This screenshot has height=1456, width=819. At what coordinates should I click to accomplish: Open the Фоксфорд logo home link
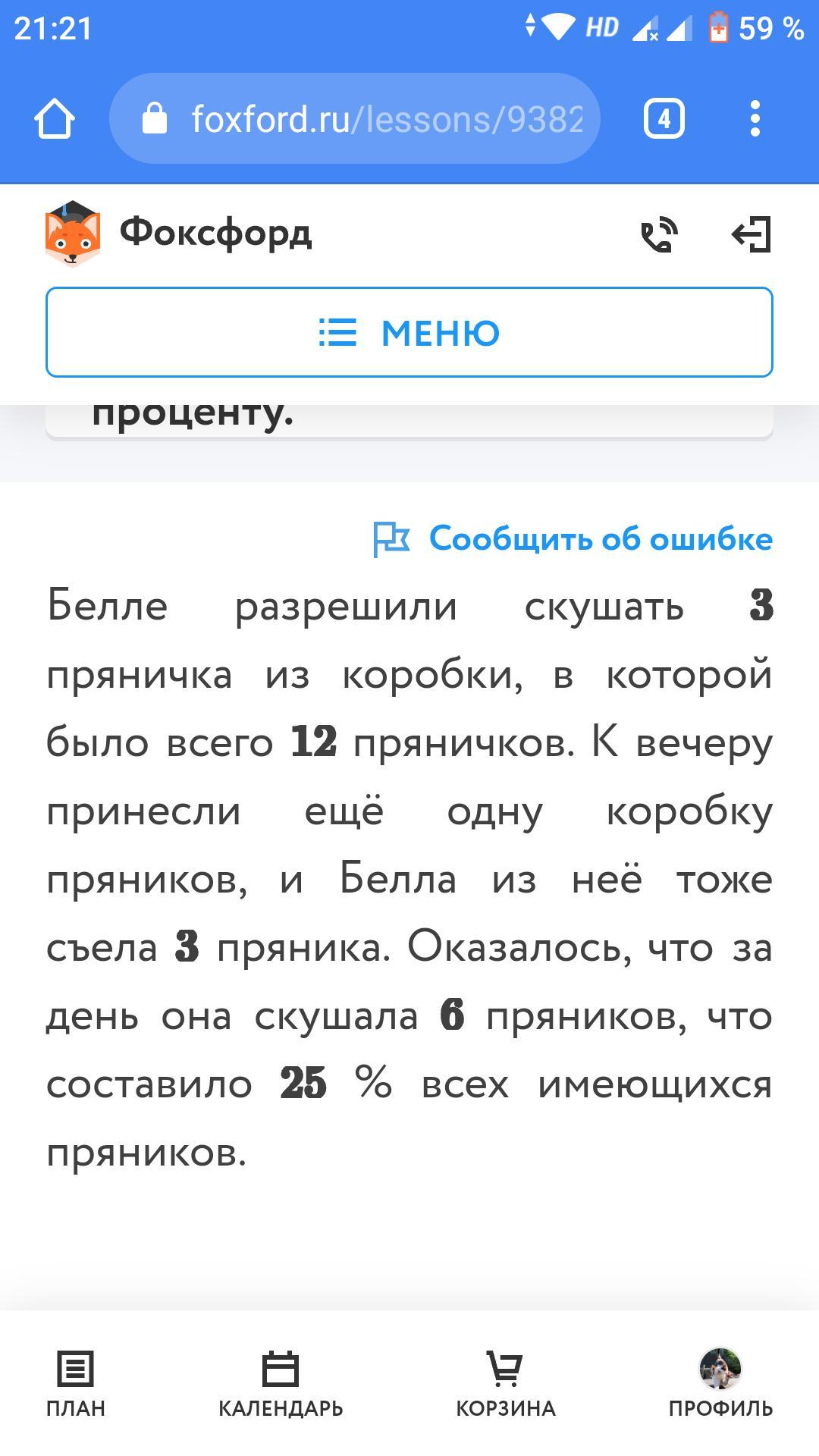point(179,233)
